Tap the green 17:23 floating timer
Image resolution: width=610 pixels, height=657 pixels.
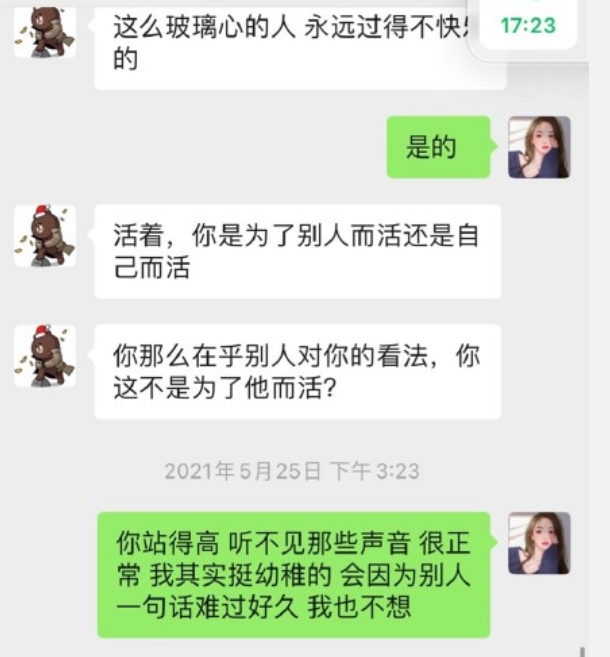point(527,26)
